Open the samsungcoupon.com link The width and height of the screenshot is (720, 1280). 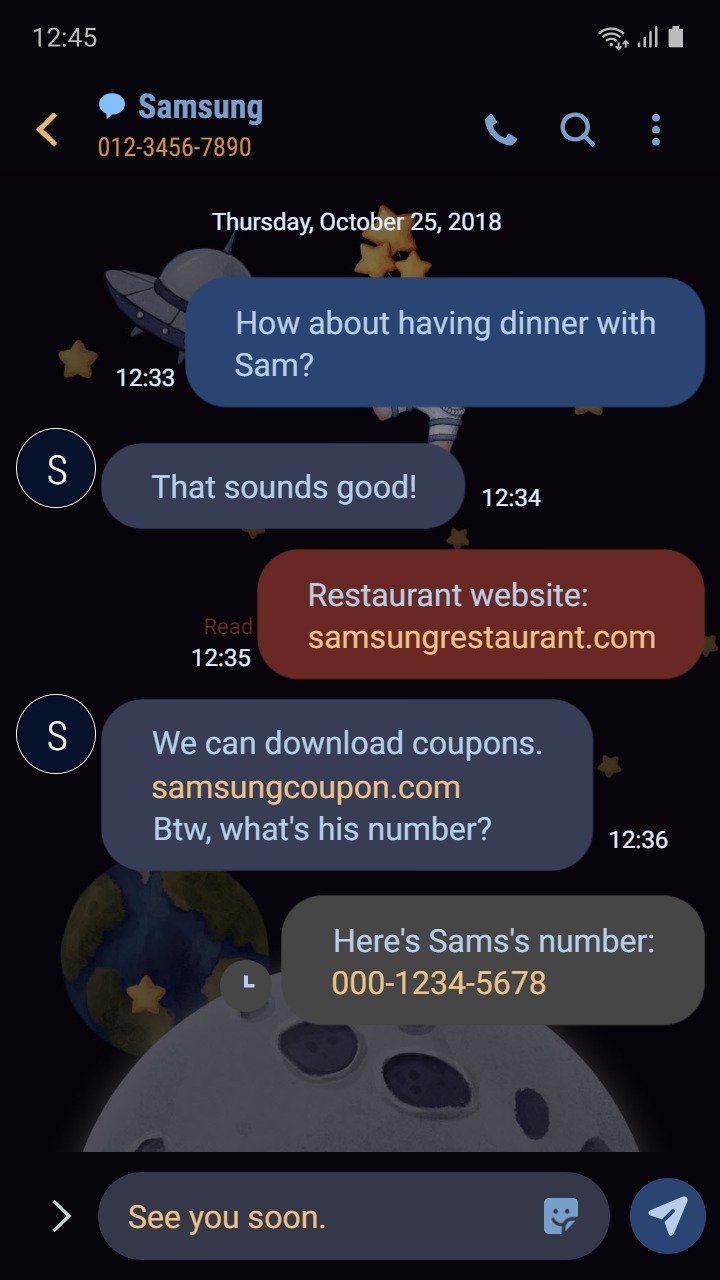click(x=306, y=787)
